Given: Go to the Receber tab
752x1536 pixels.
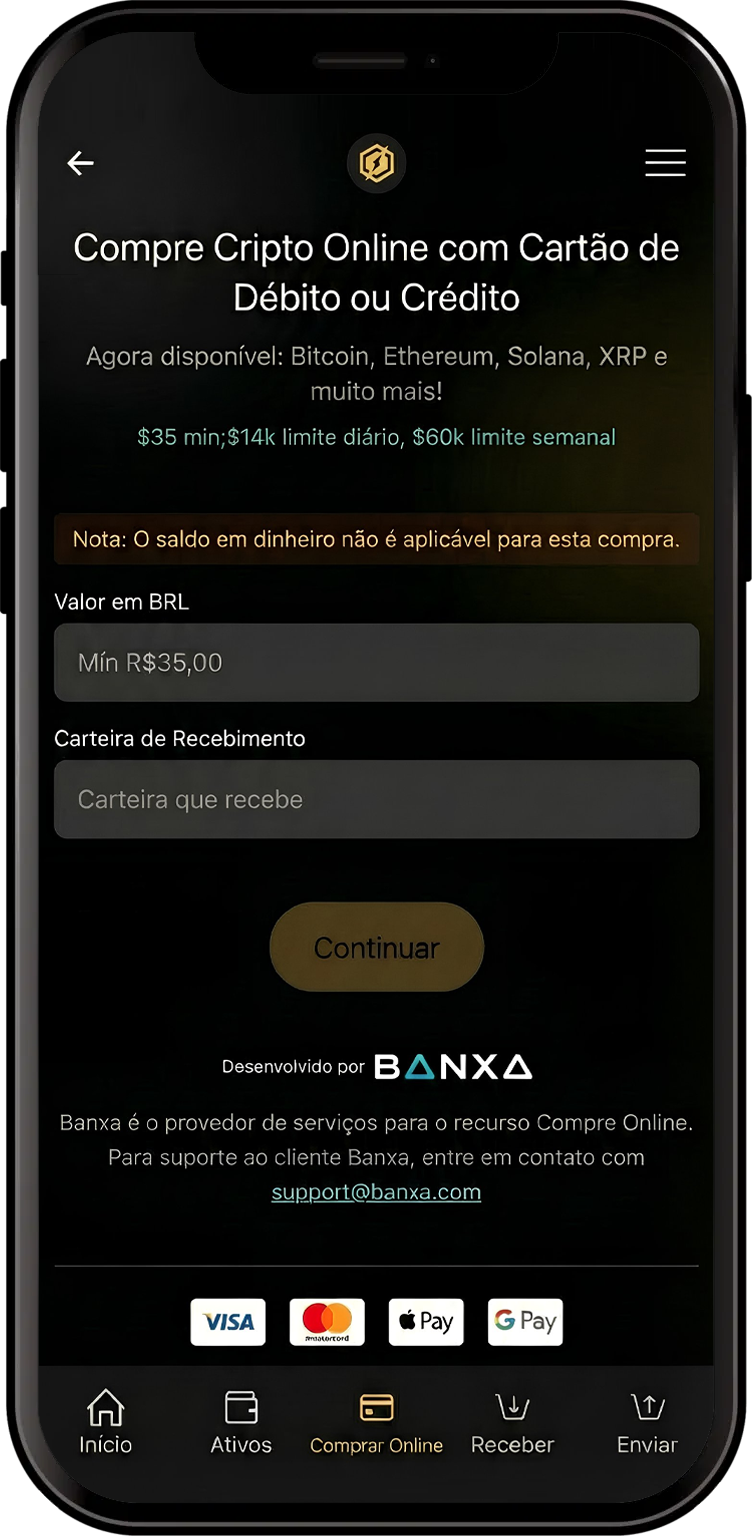Looking at the screenshot, I should [x=512, y=1422].
